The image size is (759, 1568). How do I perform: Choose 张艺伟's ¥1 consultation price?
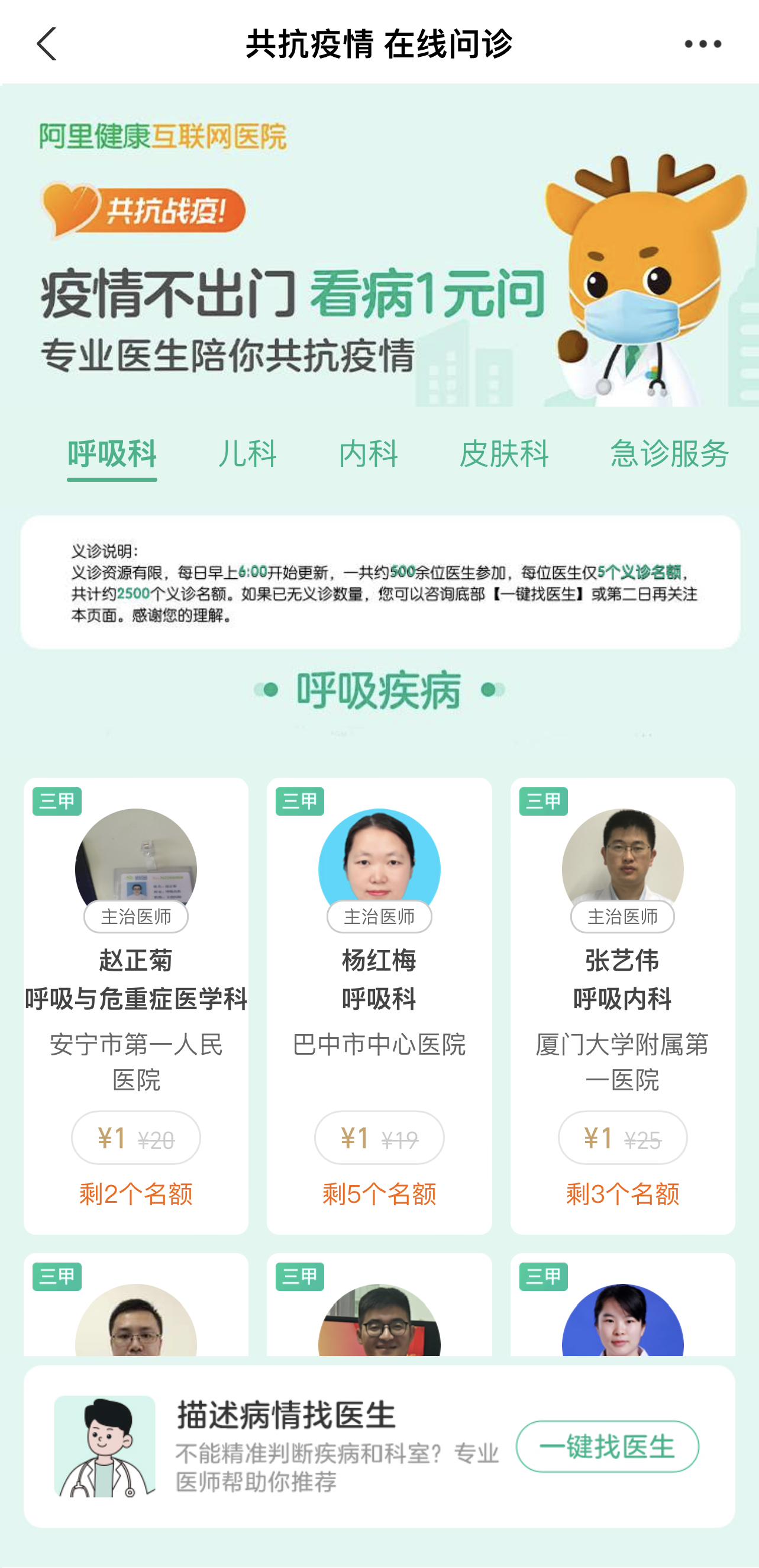tap(622, 1138)
